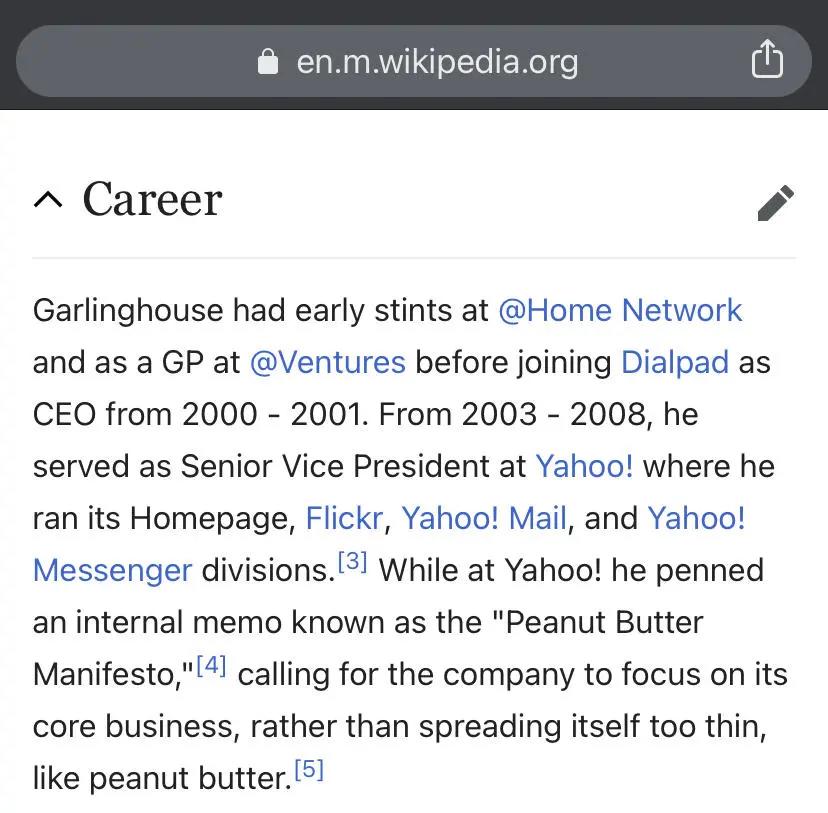The height and width of the screenshot is (813, 828).
Task: Follow the Dialpad link
Action: point(674,362)
